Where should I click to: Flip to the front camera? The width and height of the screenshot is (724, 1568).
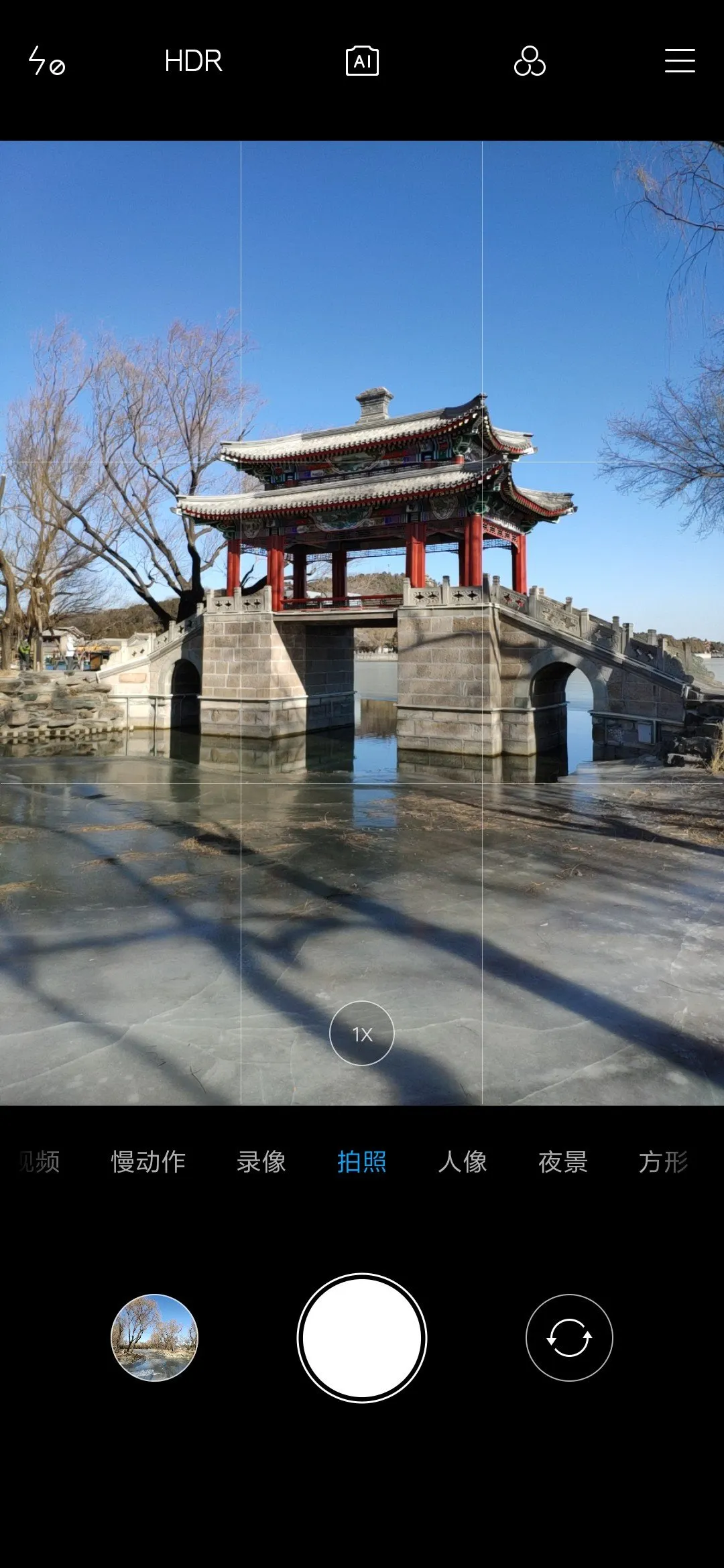[569, 1337]
